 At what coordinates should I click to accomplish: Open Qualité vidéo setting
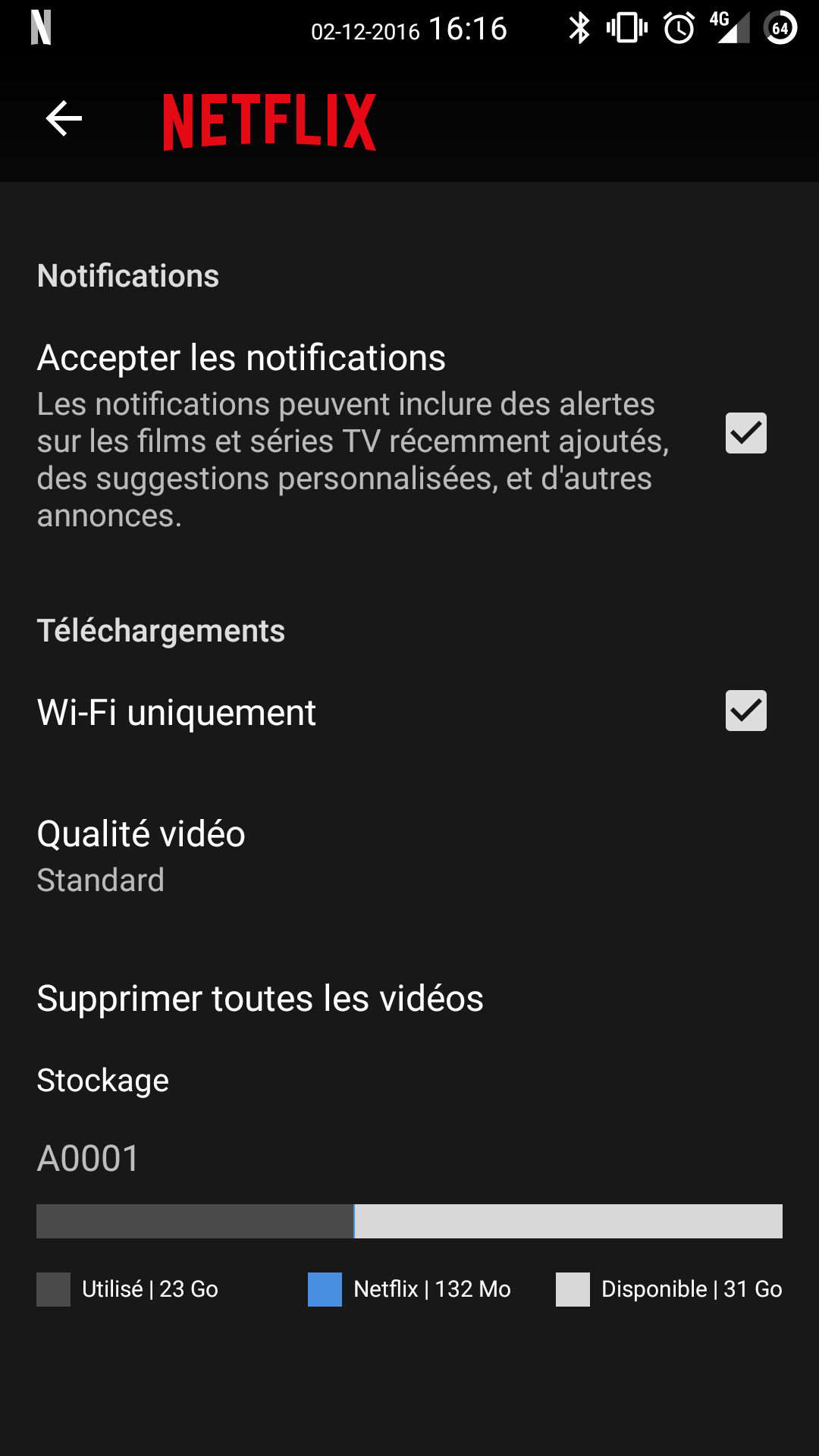point(141,855)
